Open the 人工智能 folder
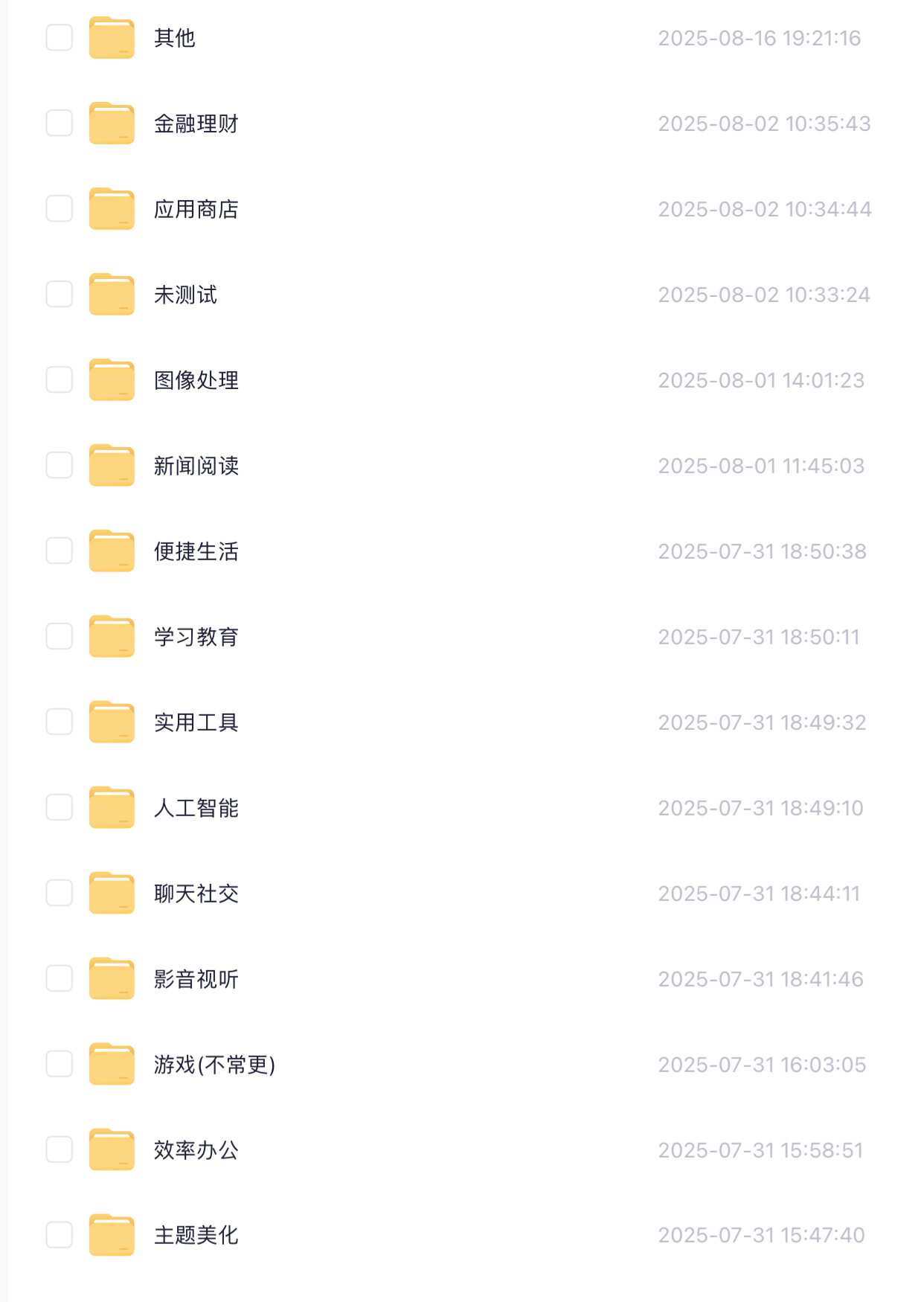Viewport: 924px width, 1302px height. point(196,808)
